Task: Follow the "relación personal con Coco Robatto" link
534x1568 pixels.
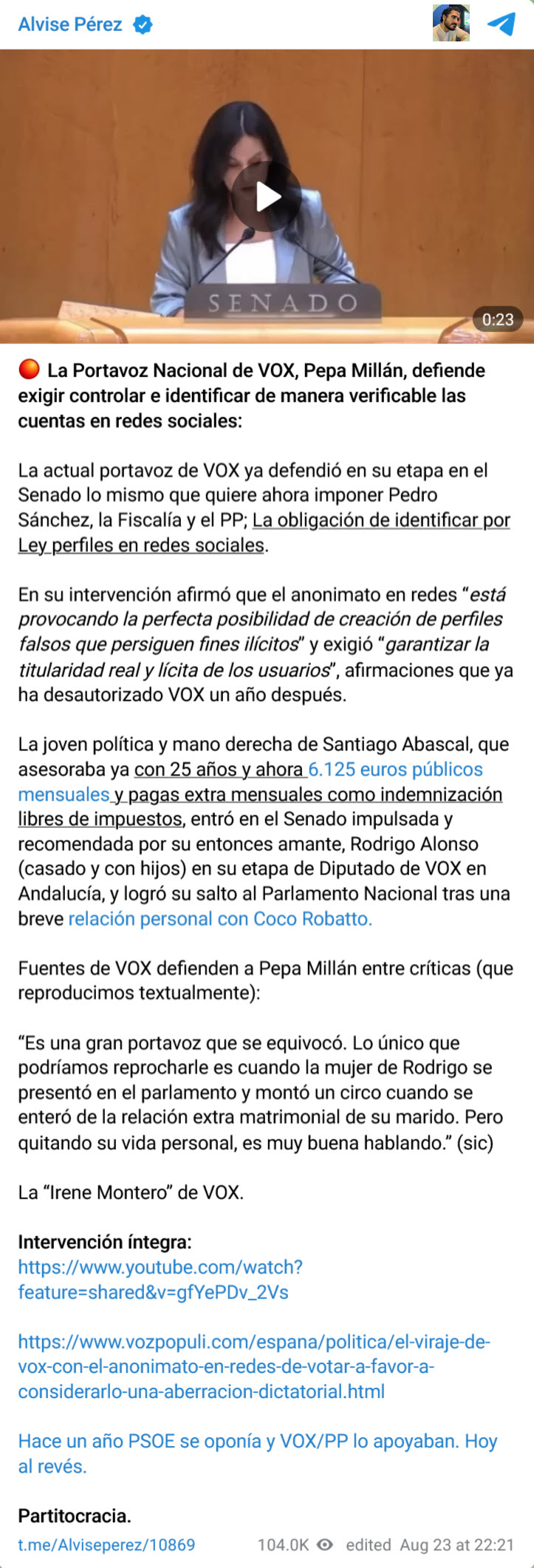Action: (220, 919)
